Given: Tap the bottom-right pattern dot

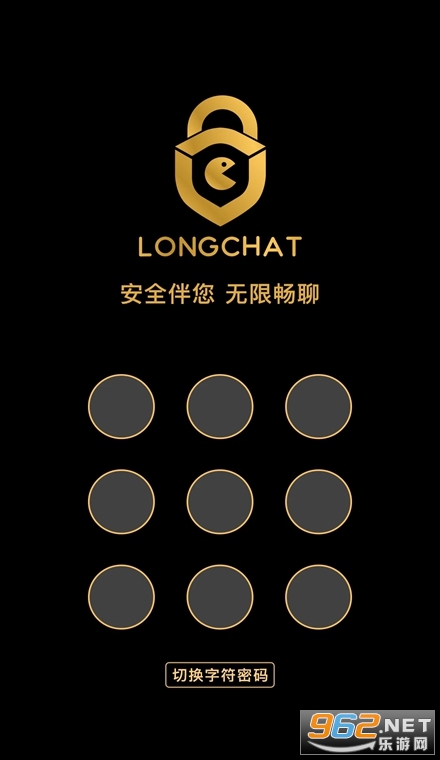Looking at the screenshot, I should click(x=318, y=597).
